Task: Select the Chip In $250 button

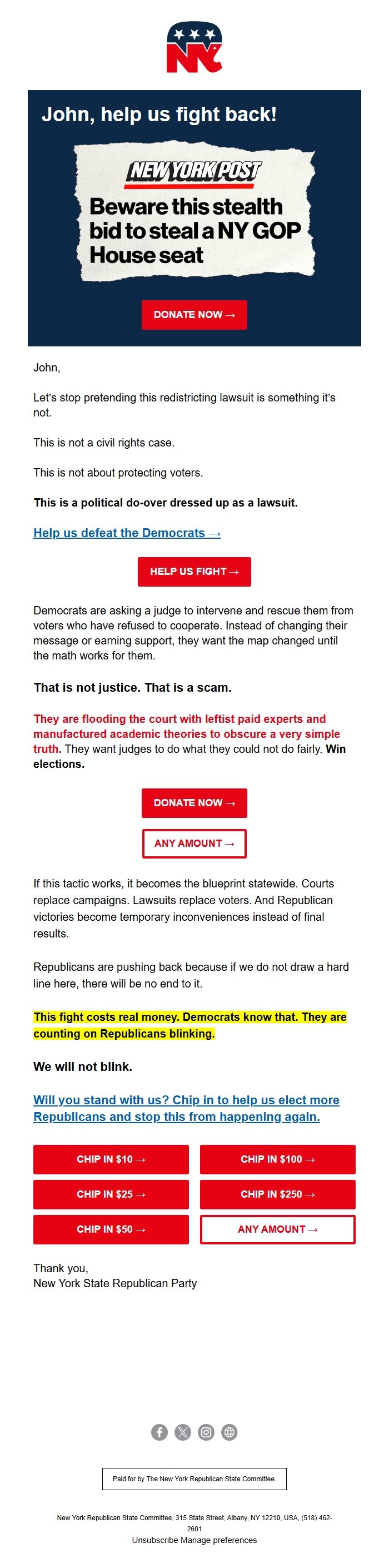Action: click(278, 1194)
